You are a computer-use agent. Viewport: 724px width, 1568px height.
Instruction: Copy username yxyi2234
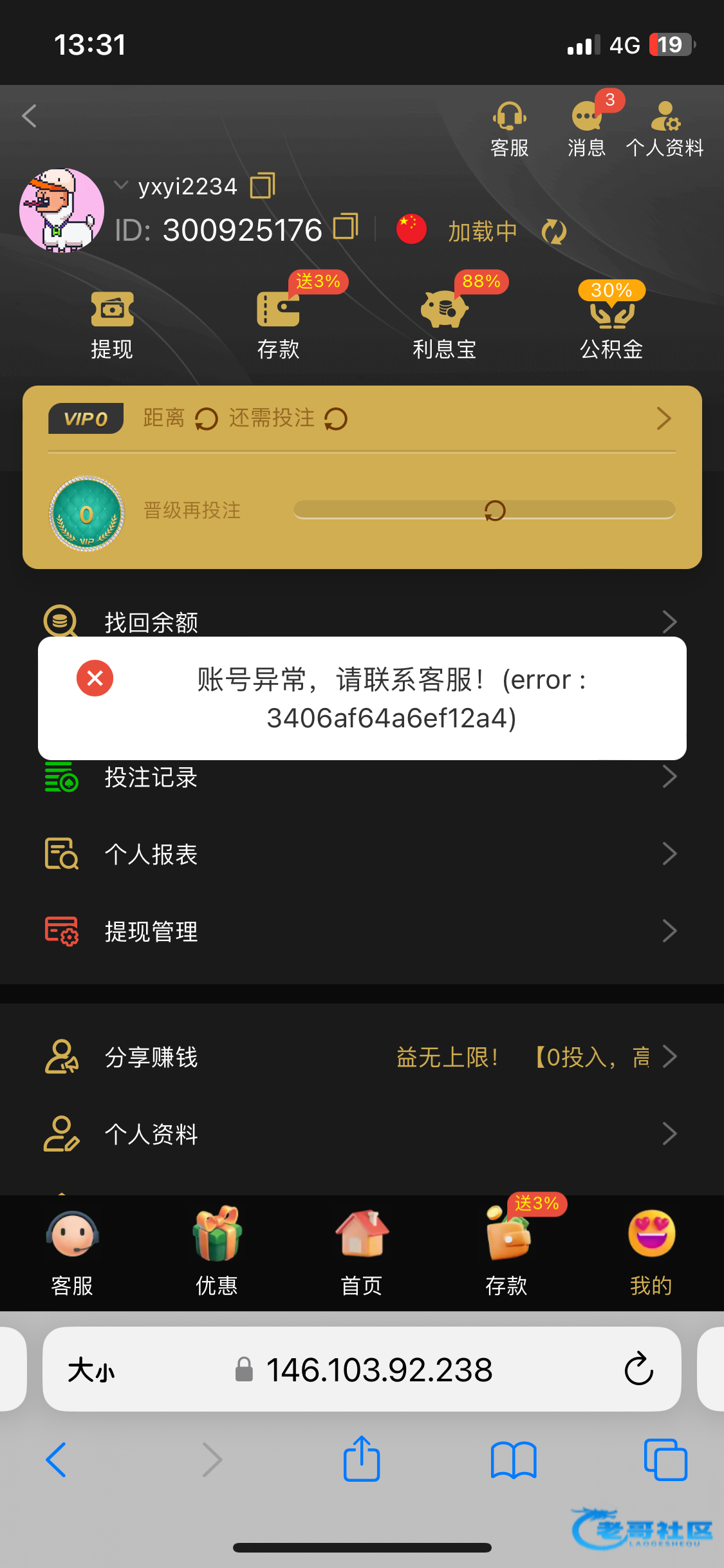click(262, 186)
